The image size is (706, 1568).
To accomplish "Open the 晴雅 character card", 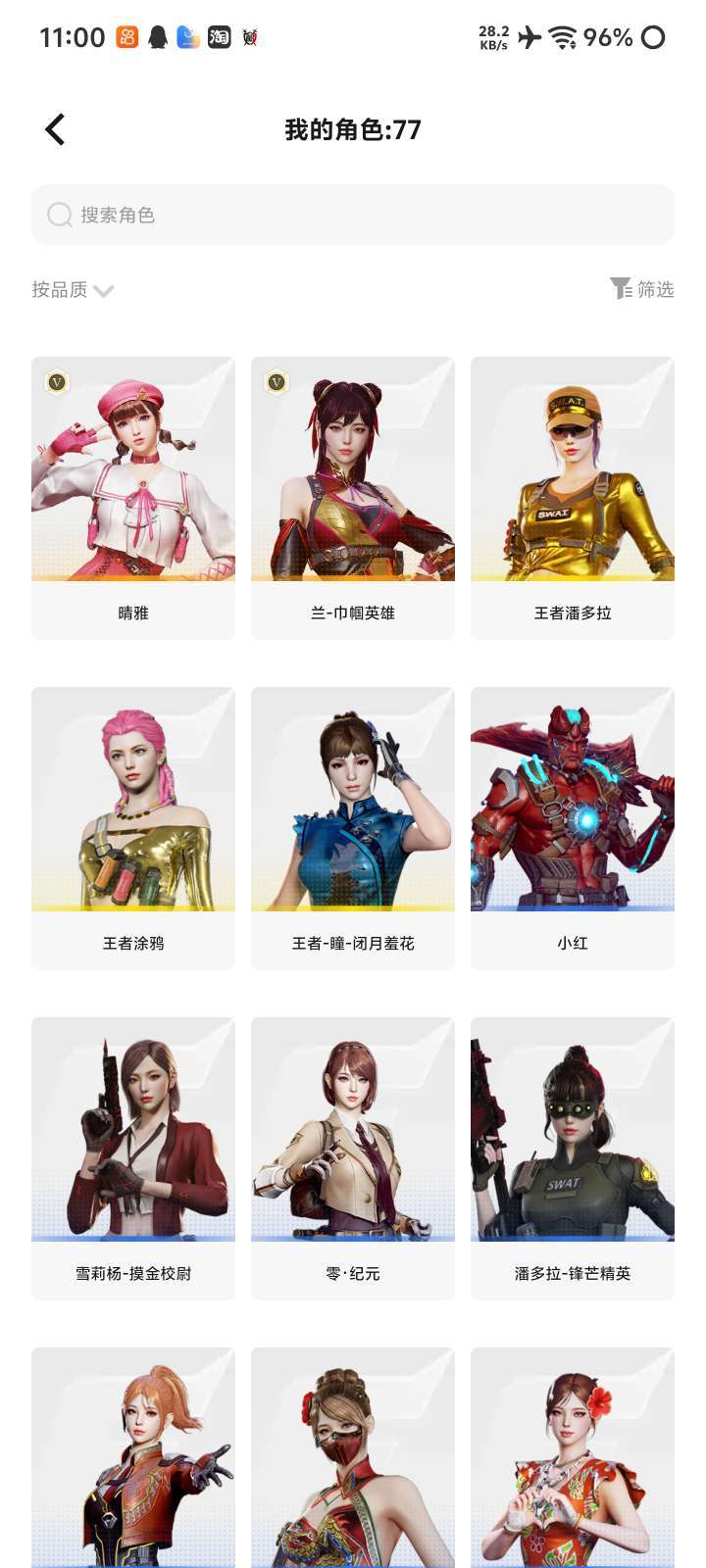I will [x=133, y=498].
